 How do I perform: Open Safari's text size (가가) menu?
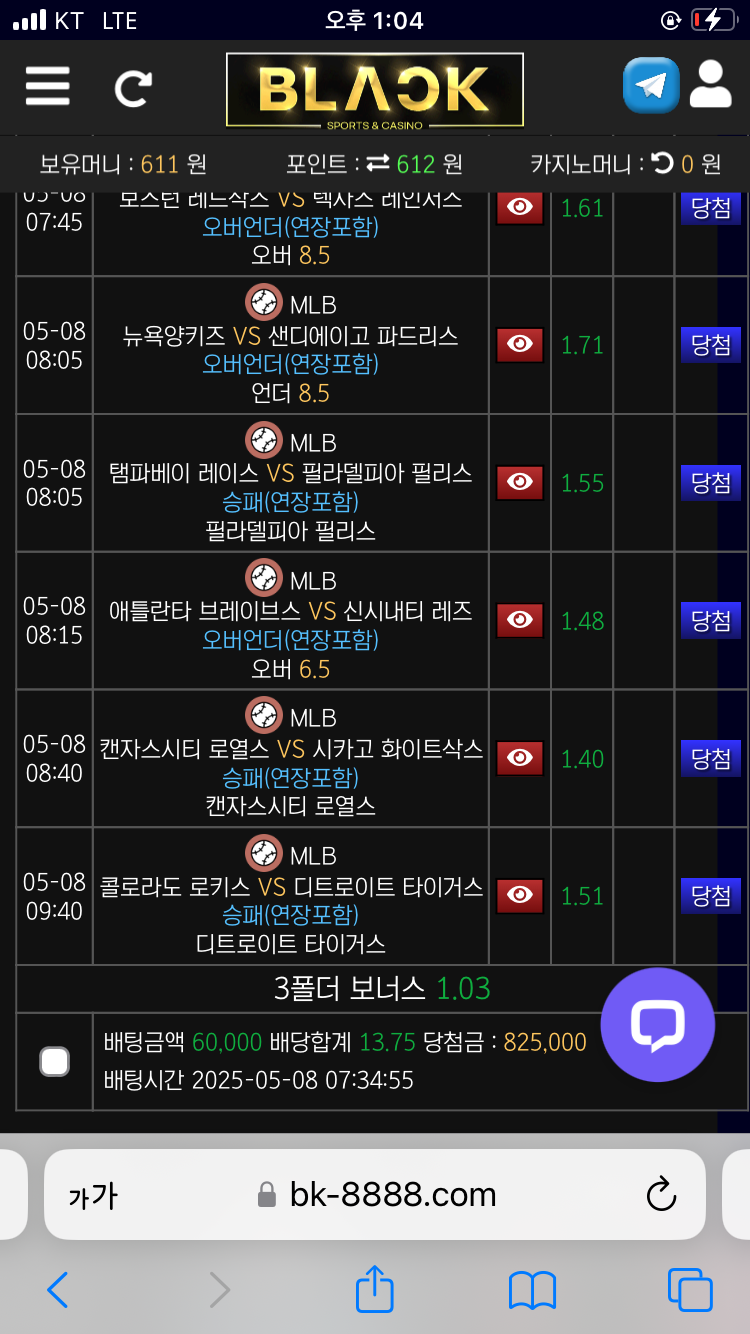point(93,1195)
